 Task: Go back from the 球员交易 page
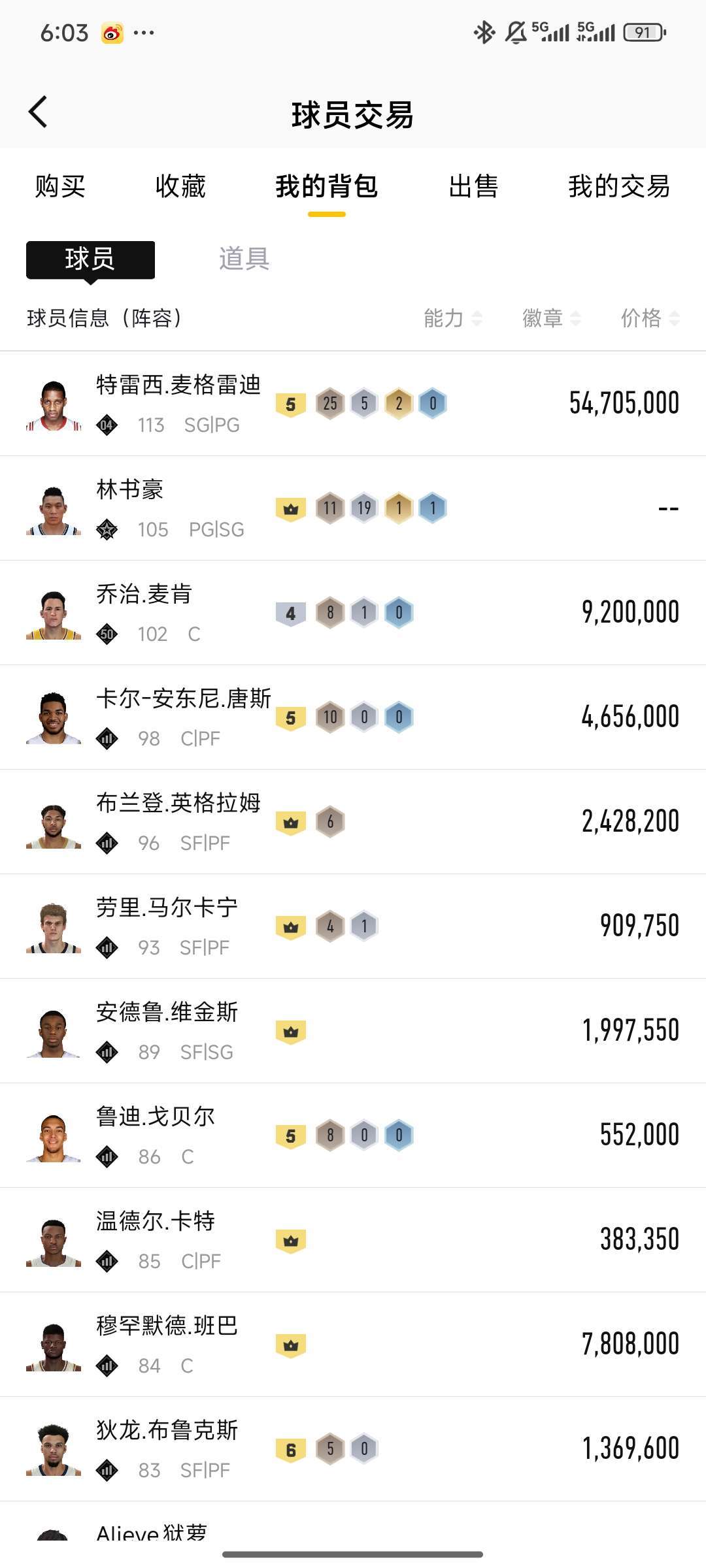pos(38,112)
